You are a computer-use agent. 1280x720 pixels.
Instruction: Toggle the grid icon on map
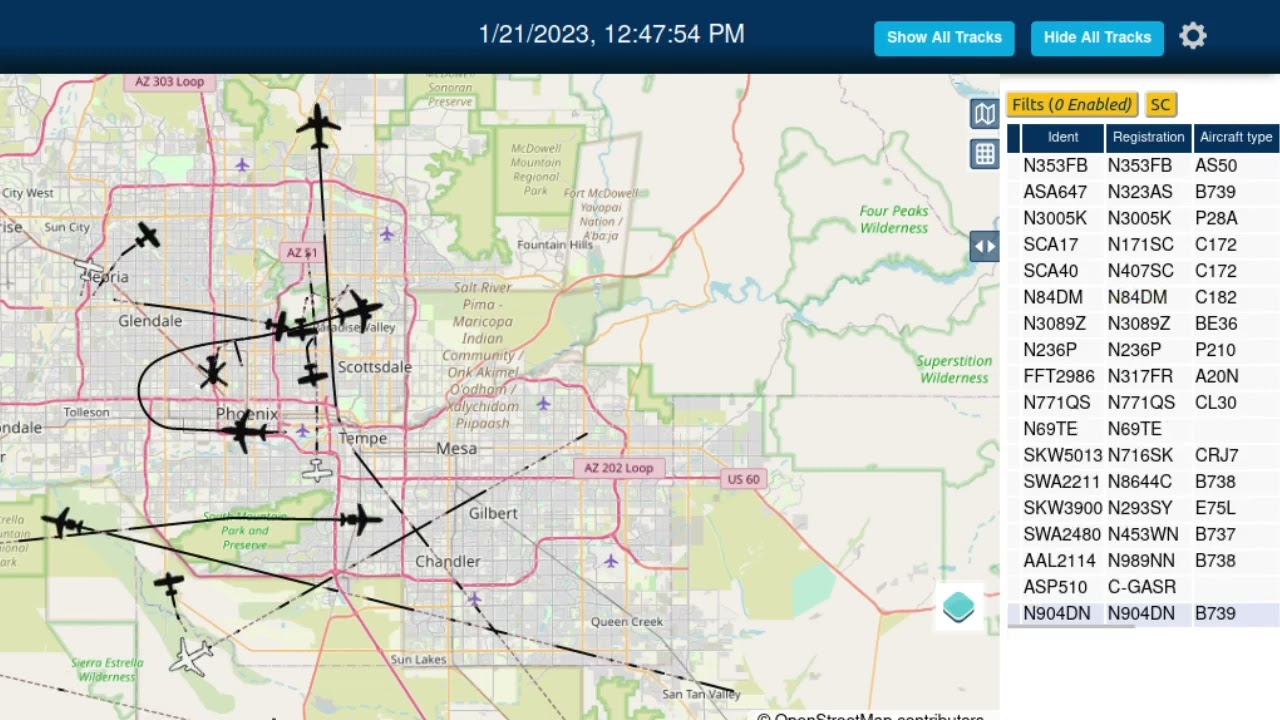[985, 153]
